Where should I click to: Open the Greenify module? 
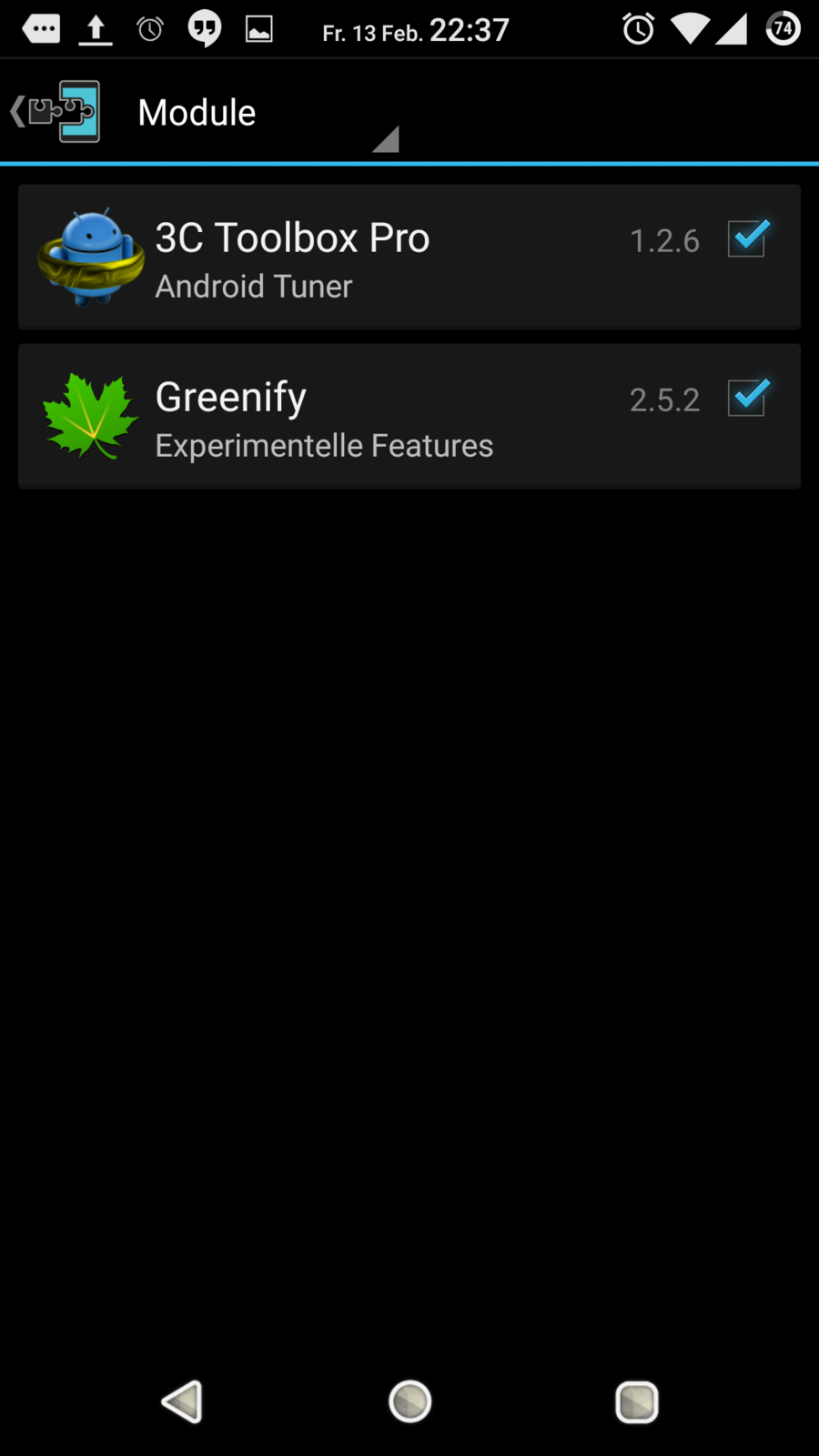coord(364,417)
